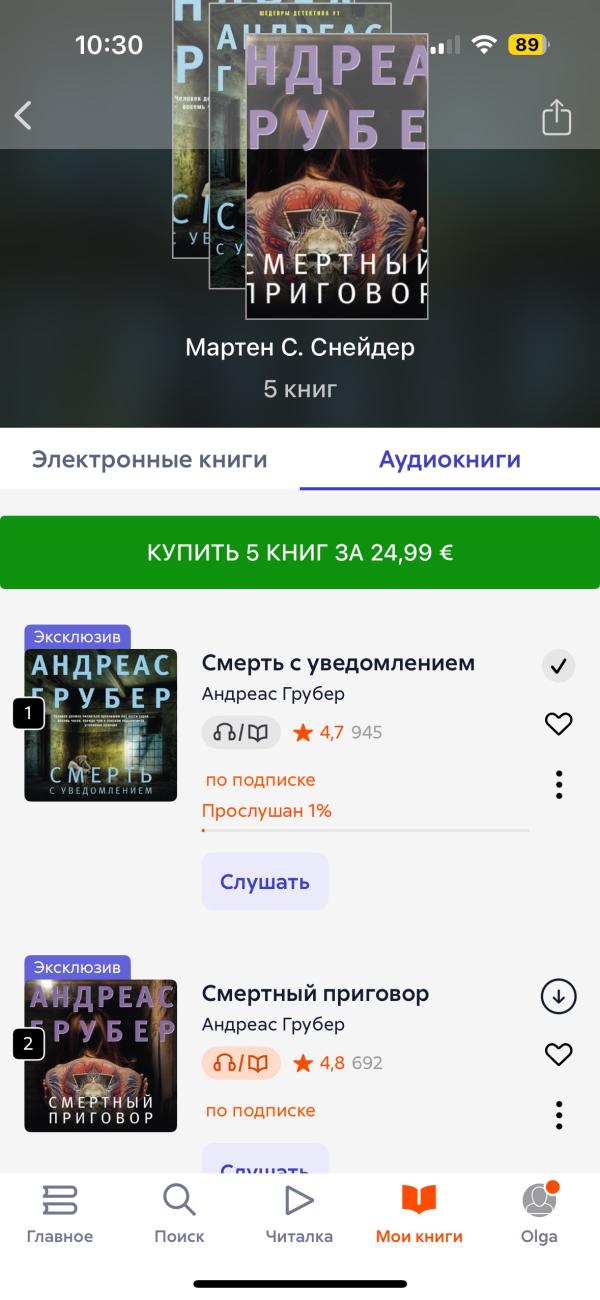Open the Мои книги tab
This screenshot has width=600, height=1300.
(x=419, y=1213)
